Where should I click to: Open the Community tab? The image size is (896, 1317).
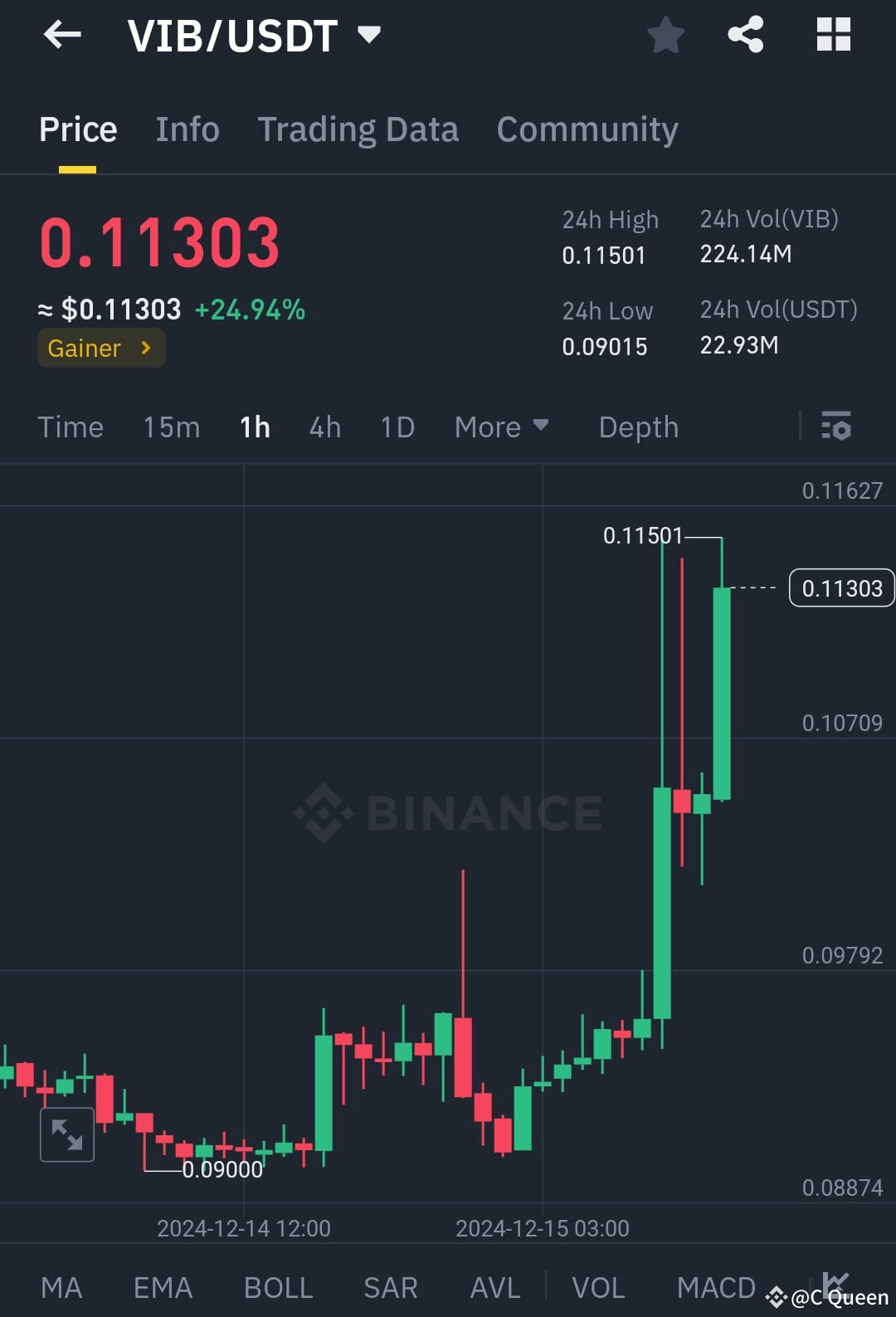pos(587,129)
